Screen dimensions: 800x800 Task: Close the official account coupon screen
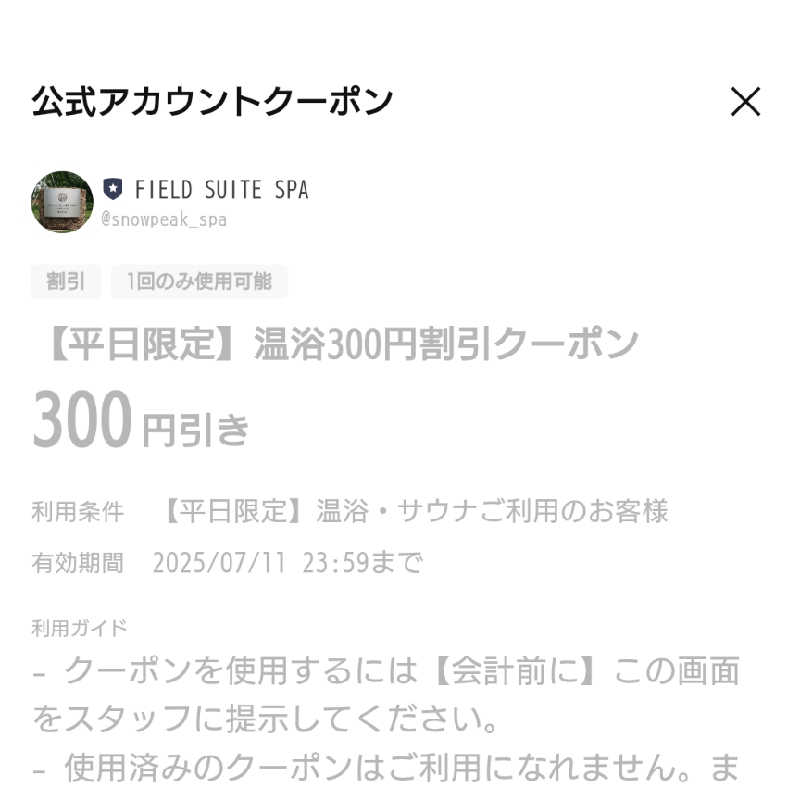(745, 101)
